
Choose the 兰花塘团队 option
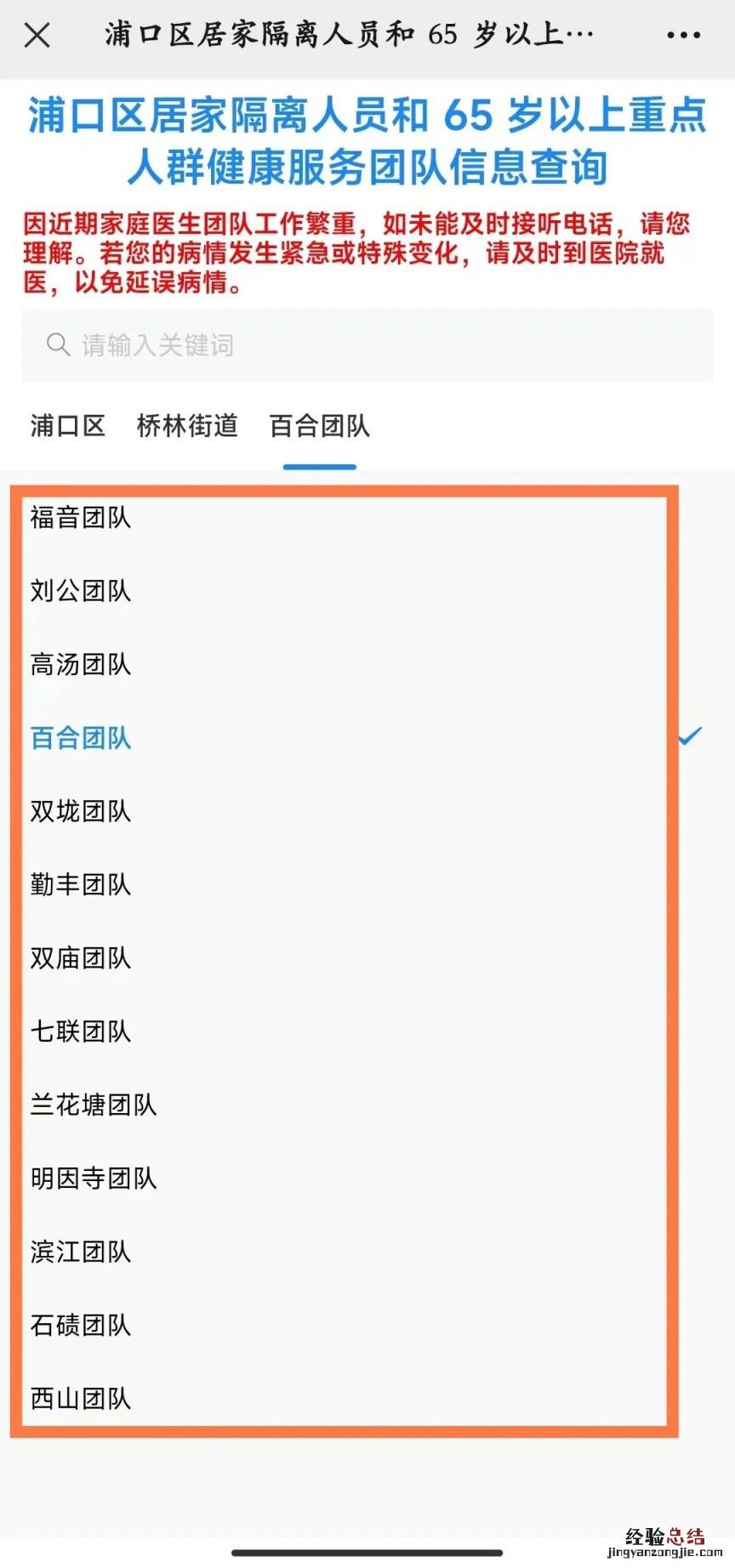coord(94,1105)
